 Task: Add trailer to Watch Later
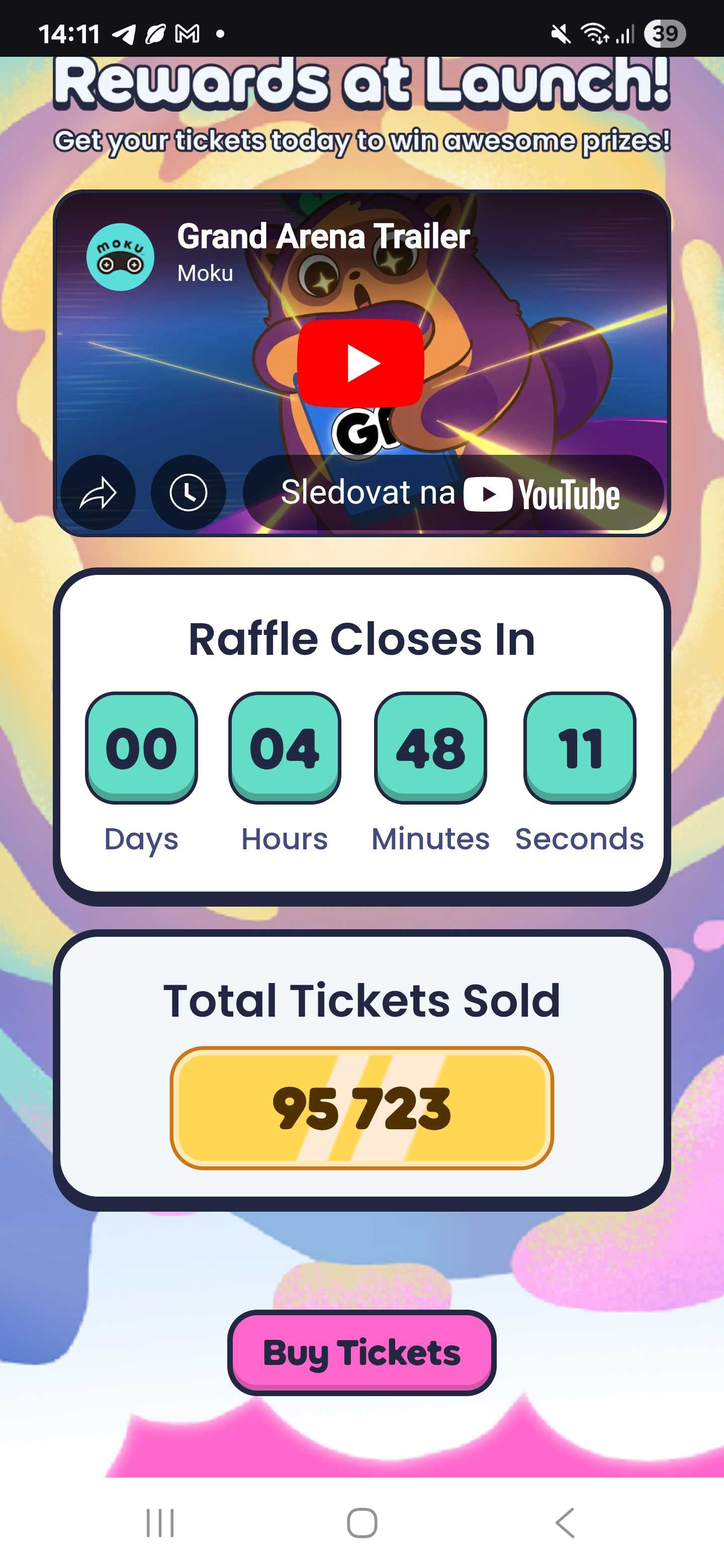pos(188,493)
